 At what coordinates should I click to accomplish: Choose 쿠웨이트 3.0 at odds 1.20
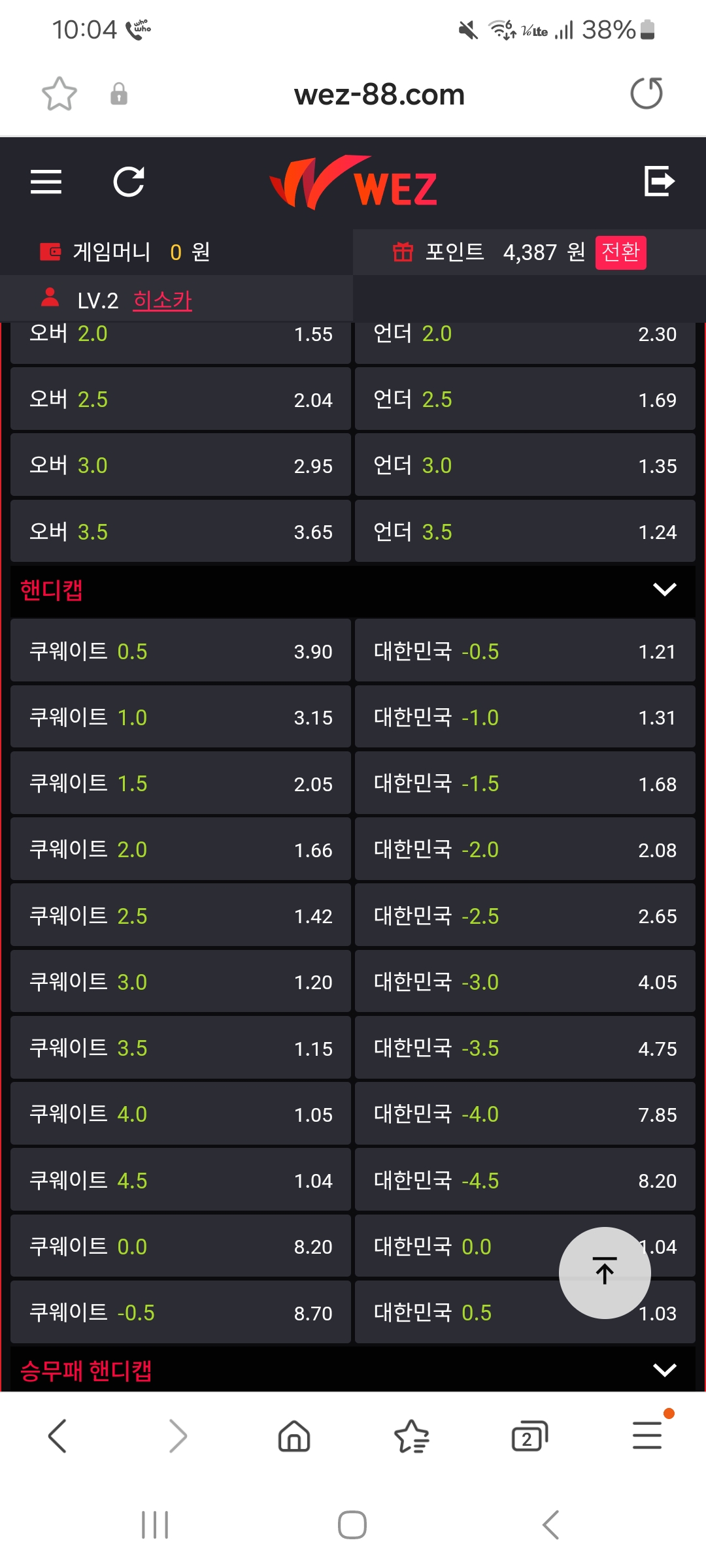click(181, 981)
